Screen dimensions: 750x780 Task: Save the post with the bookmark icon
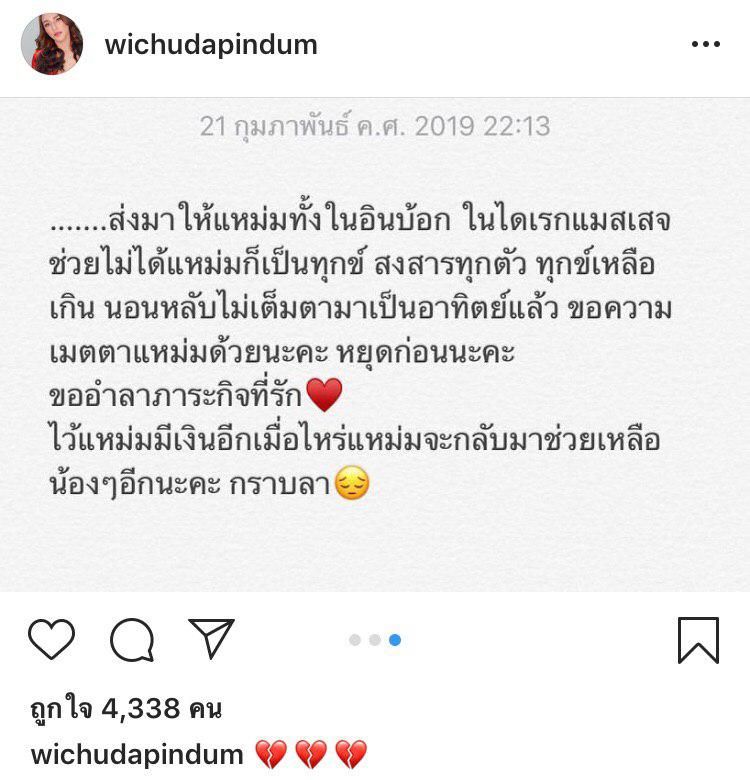coord(698,640)
